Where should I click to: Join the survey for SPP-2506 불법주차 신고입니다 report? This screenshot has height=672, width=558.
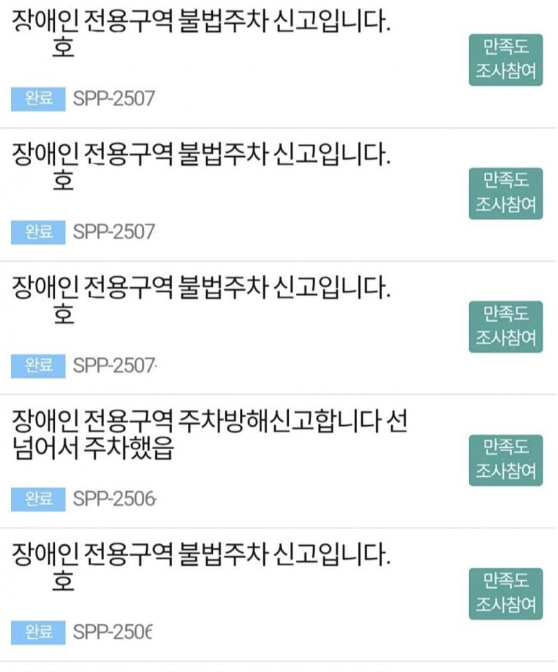pyautogui.click(x=506, y=594)
